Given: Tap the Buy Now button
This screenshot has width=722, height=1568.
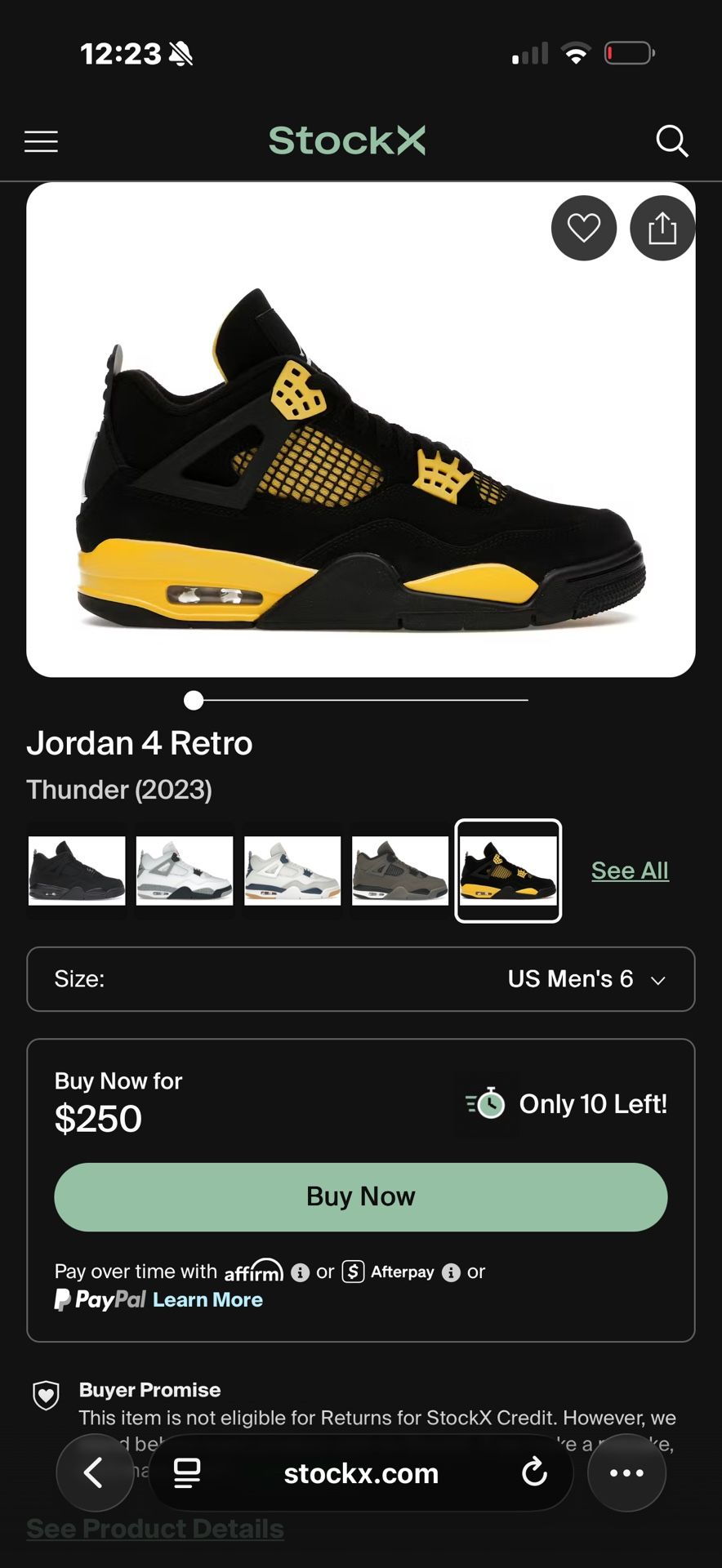Looking at the screenshot, I should pos(361,1197).
